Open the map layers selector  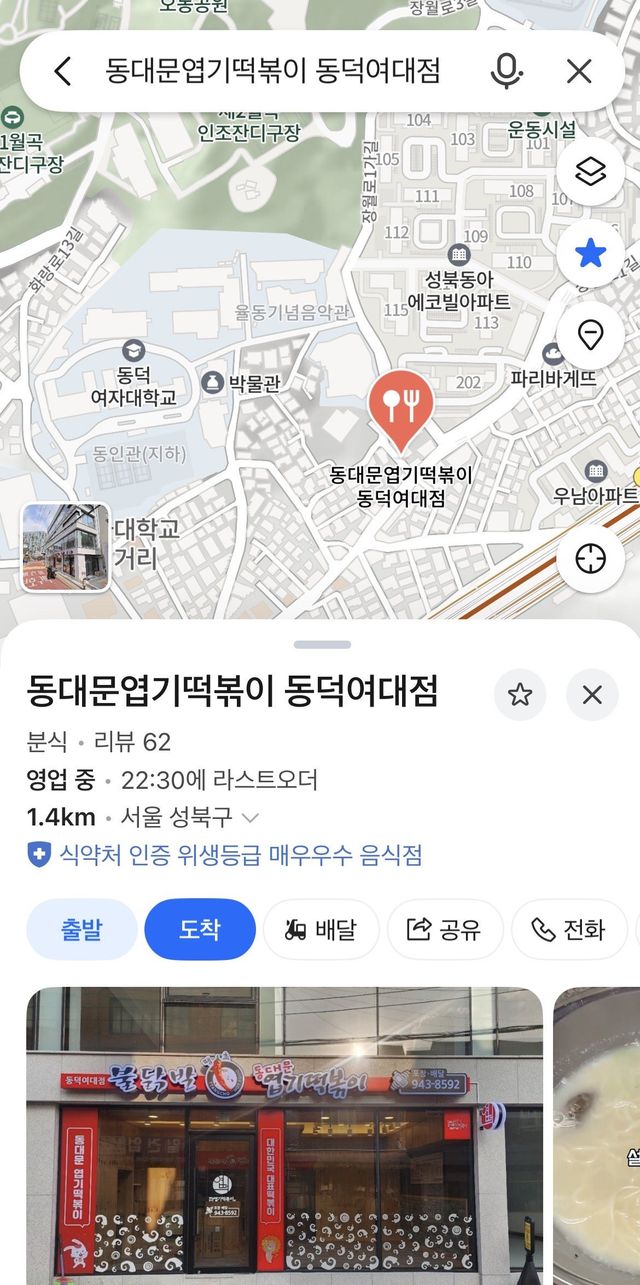pyautogui.click(x=590, y=172)
